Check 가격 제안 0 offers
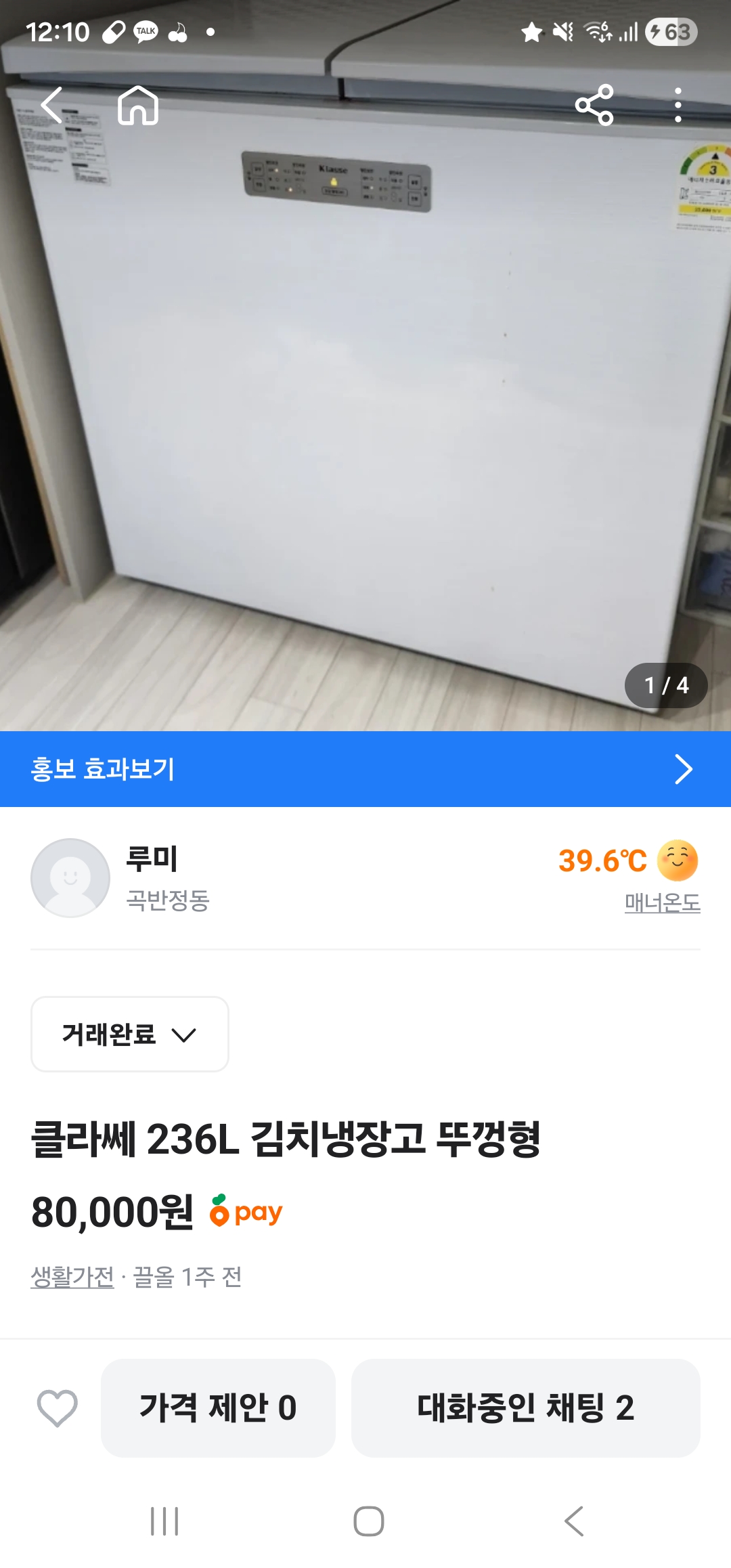 click(218, 1408)
